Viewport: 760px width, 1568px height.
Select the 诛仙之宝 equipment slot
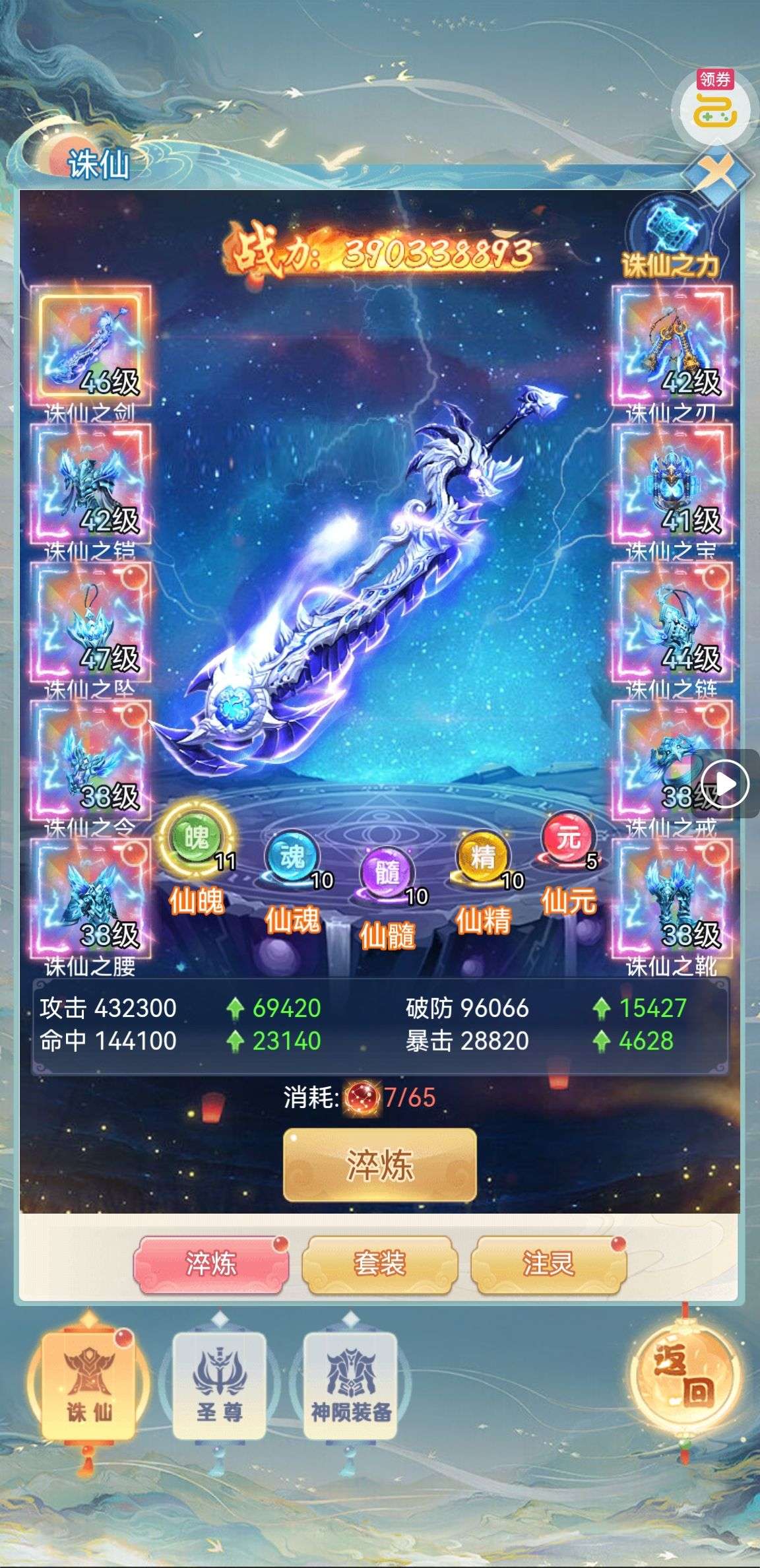tap(672, 484)
